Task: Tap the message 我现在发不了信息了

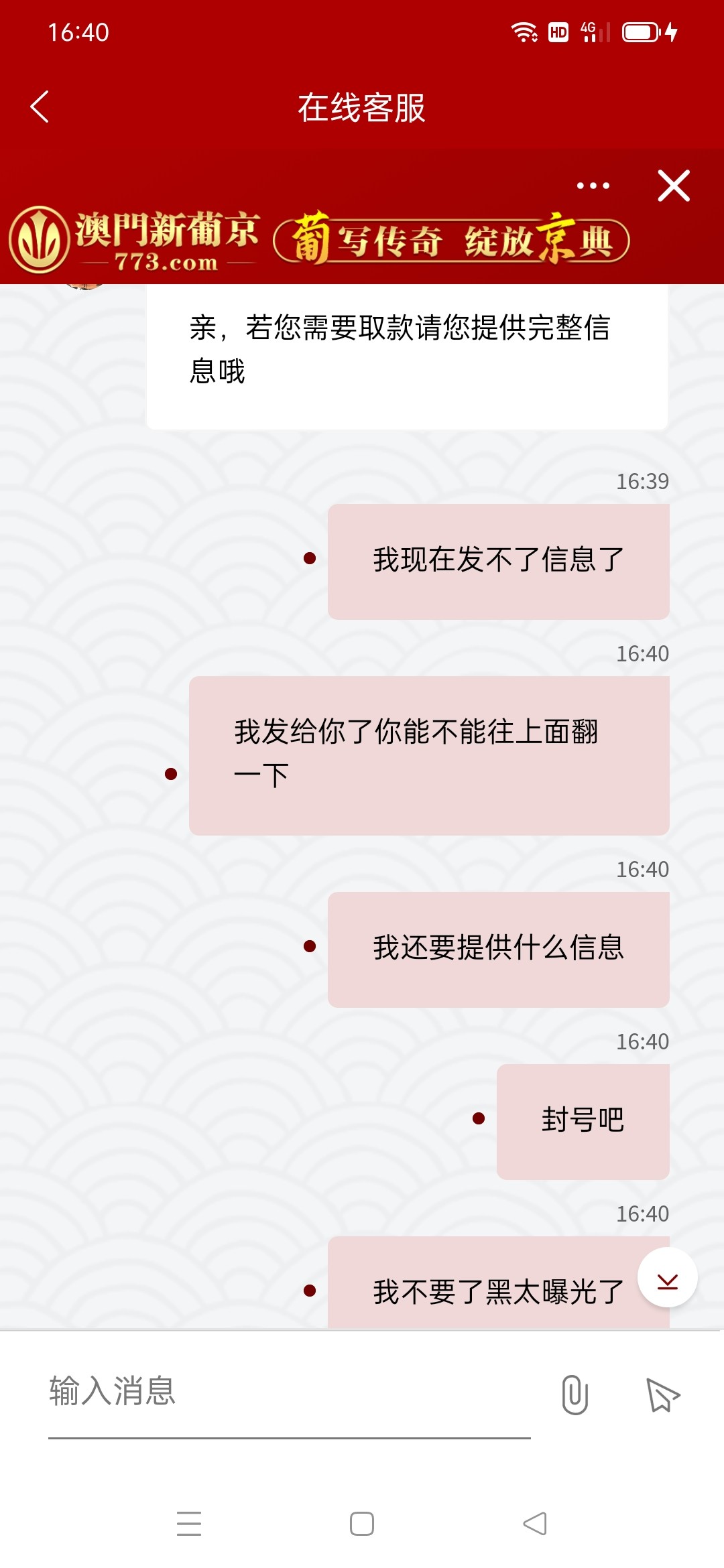Action: (x=497, y=561)
